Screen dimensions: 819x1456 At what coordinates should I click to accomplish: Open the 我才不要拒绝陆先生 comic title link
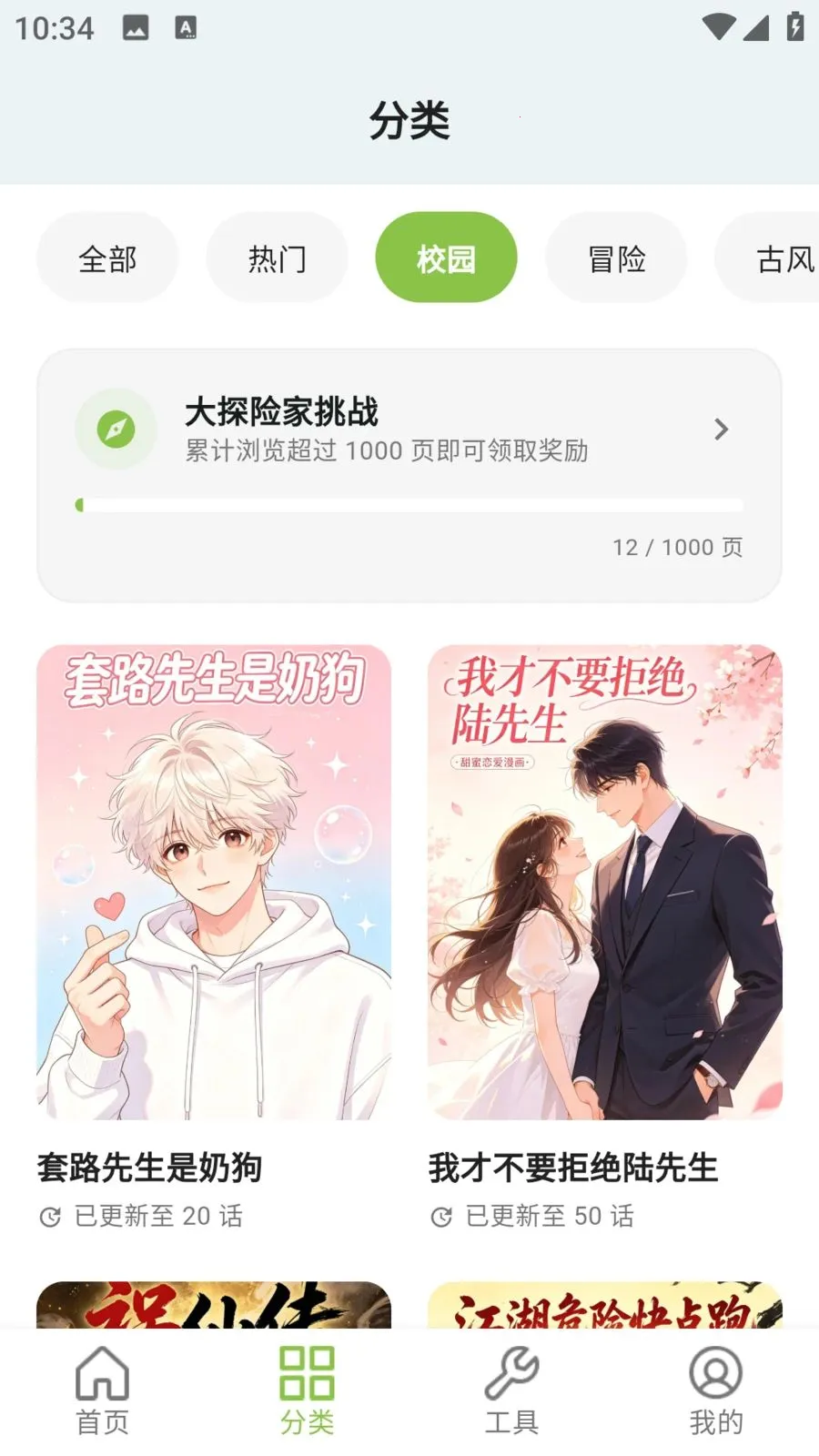(573, 1166)
